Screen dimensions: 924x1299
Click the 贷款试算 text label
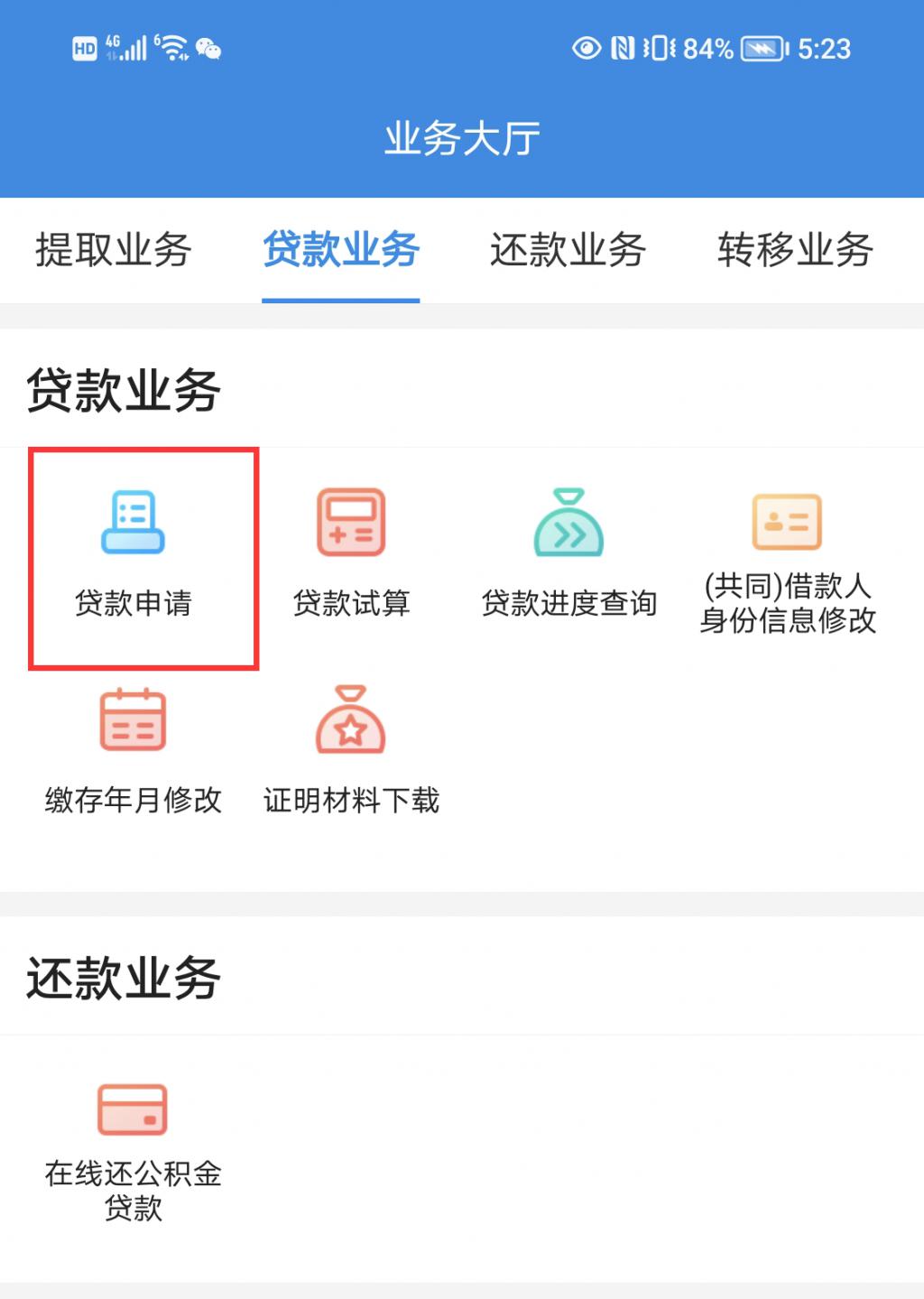[x=350, y=603]
